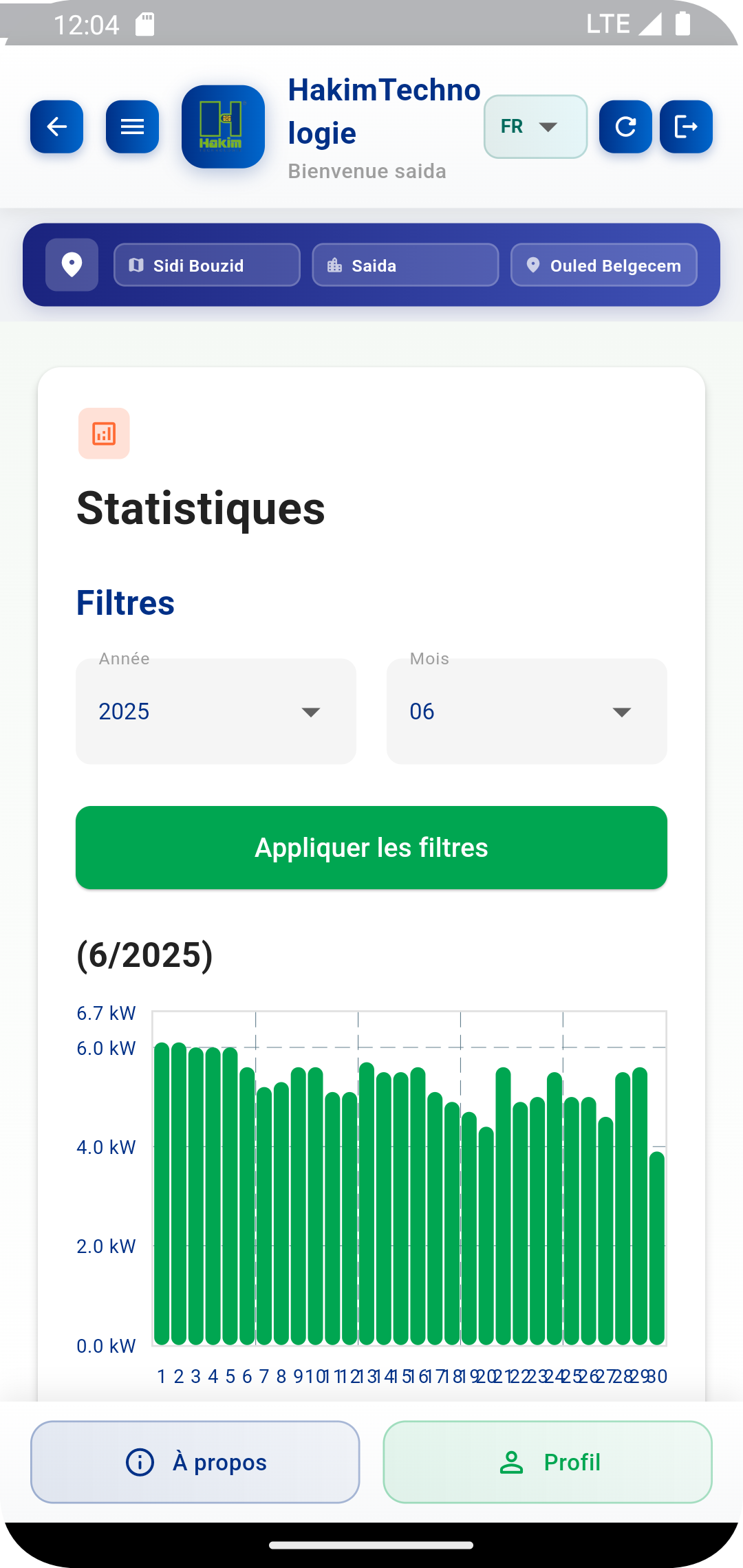The height and width of the screenshot is (1568, 743).
Task: Select the Saida chip
Action: click(405, 265)
